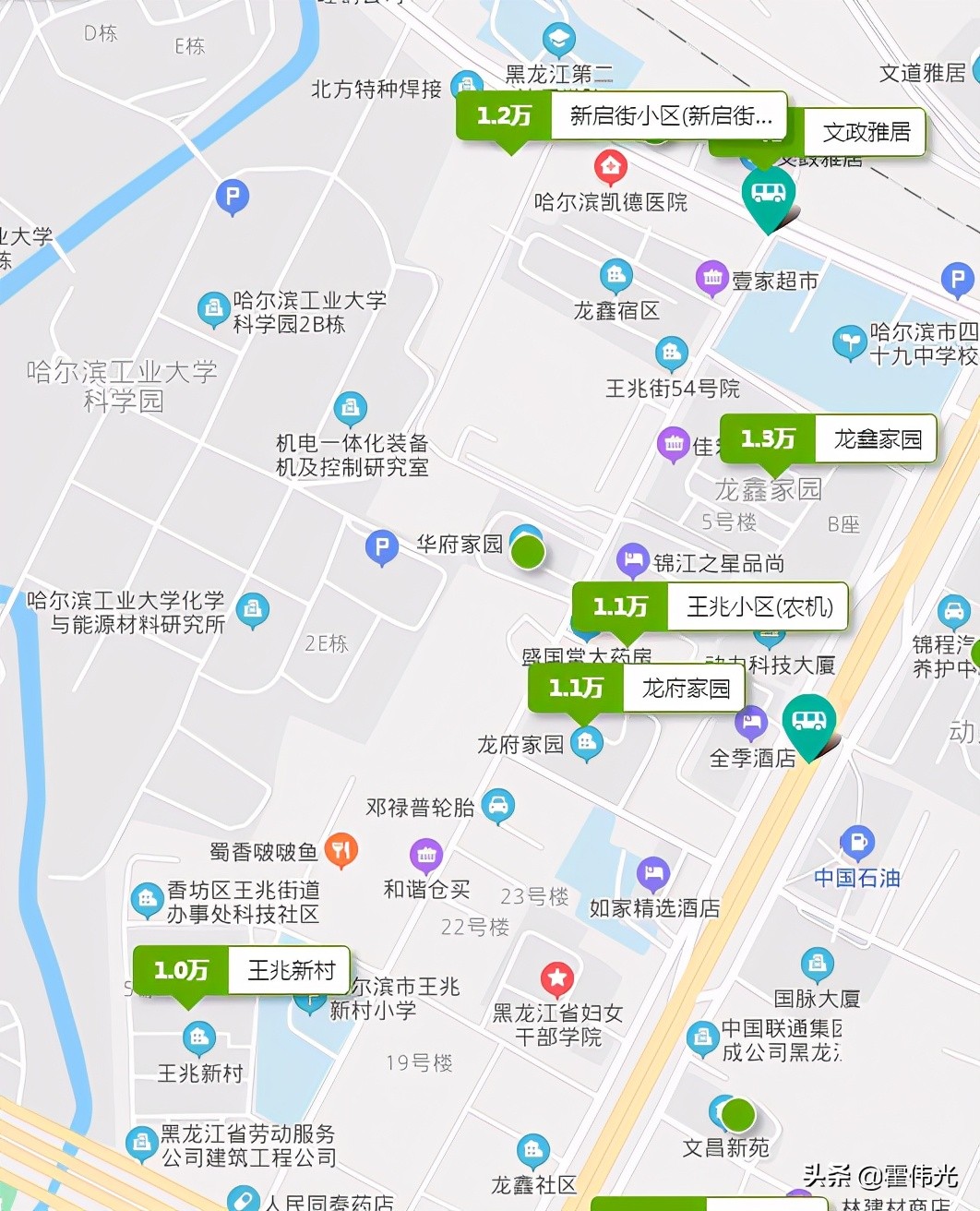
Task: Select the 人民同泰药店 pharmacy icon
Action: coord(244,1200)
